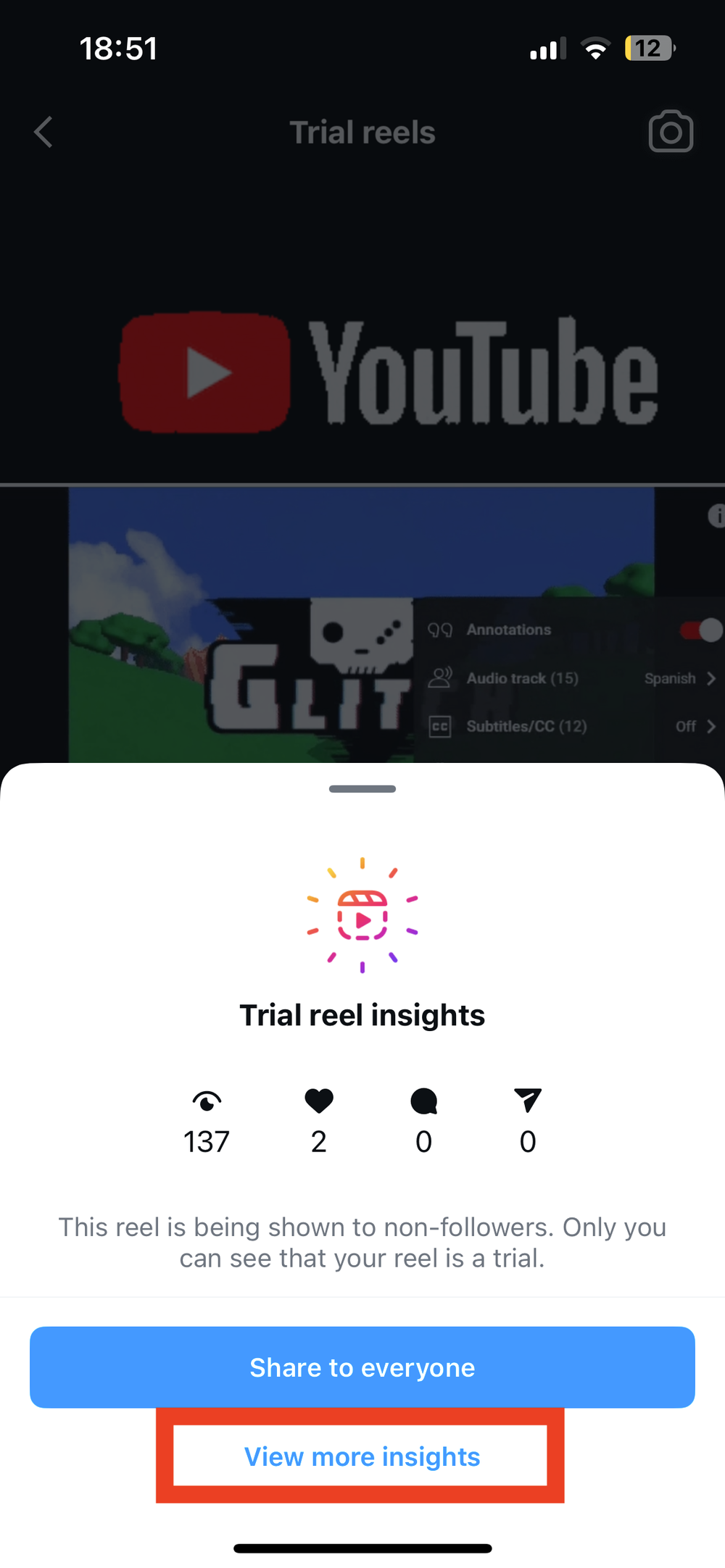Tap Share to everyone
This screenshot has height=1568, width=725.
pos(362,1367)
